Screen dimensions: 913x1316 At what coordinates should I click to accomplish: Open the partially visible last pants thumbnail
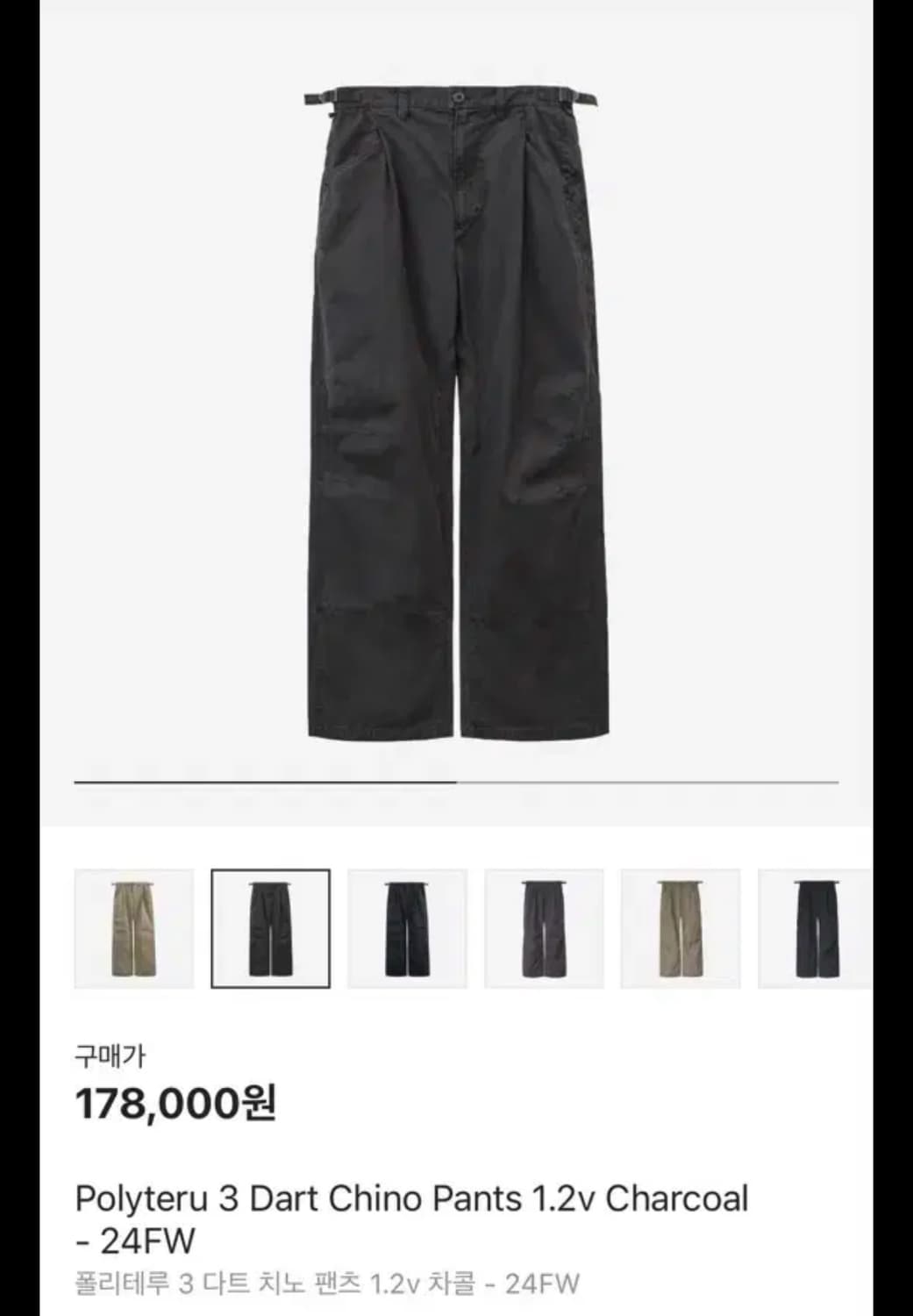click(x=816, y=929)
